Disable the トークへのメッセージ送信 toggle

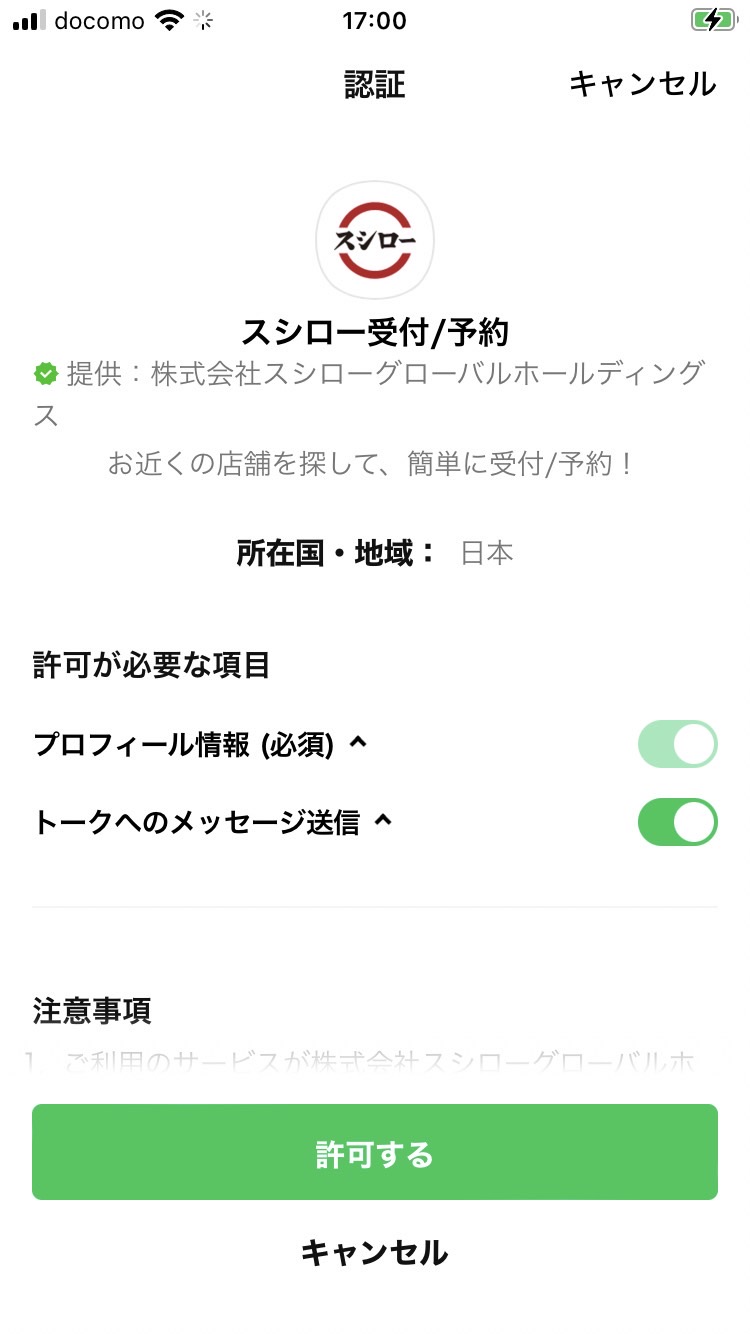(x=678, y=822)
